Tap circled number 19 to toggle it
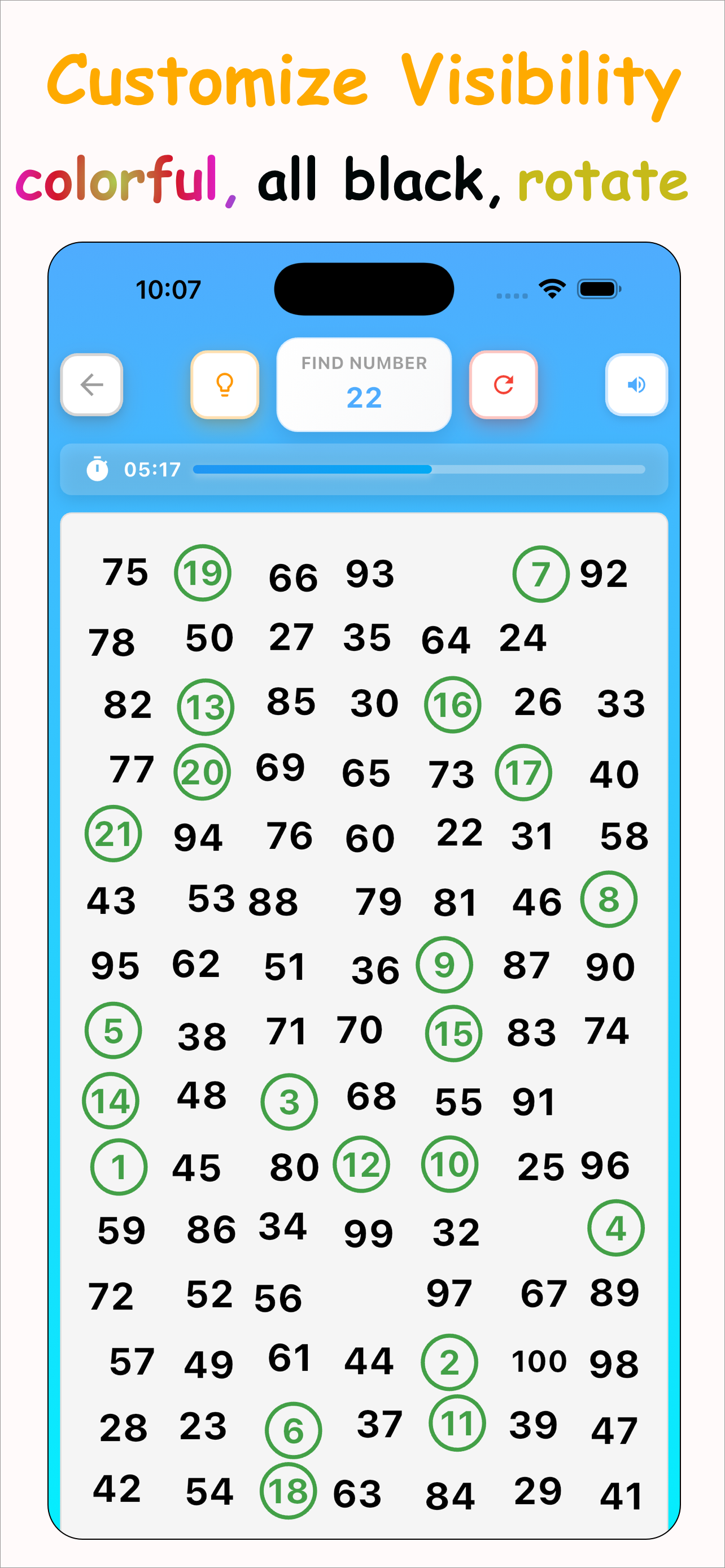This screenshot has height=1568, width=725. (x=203, y=573)
